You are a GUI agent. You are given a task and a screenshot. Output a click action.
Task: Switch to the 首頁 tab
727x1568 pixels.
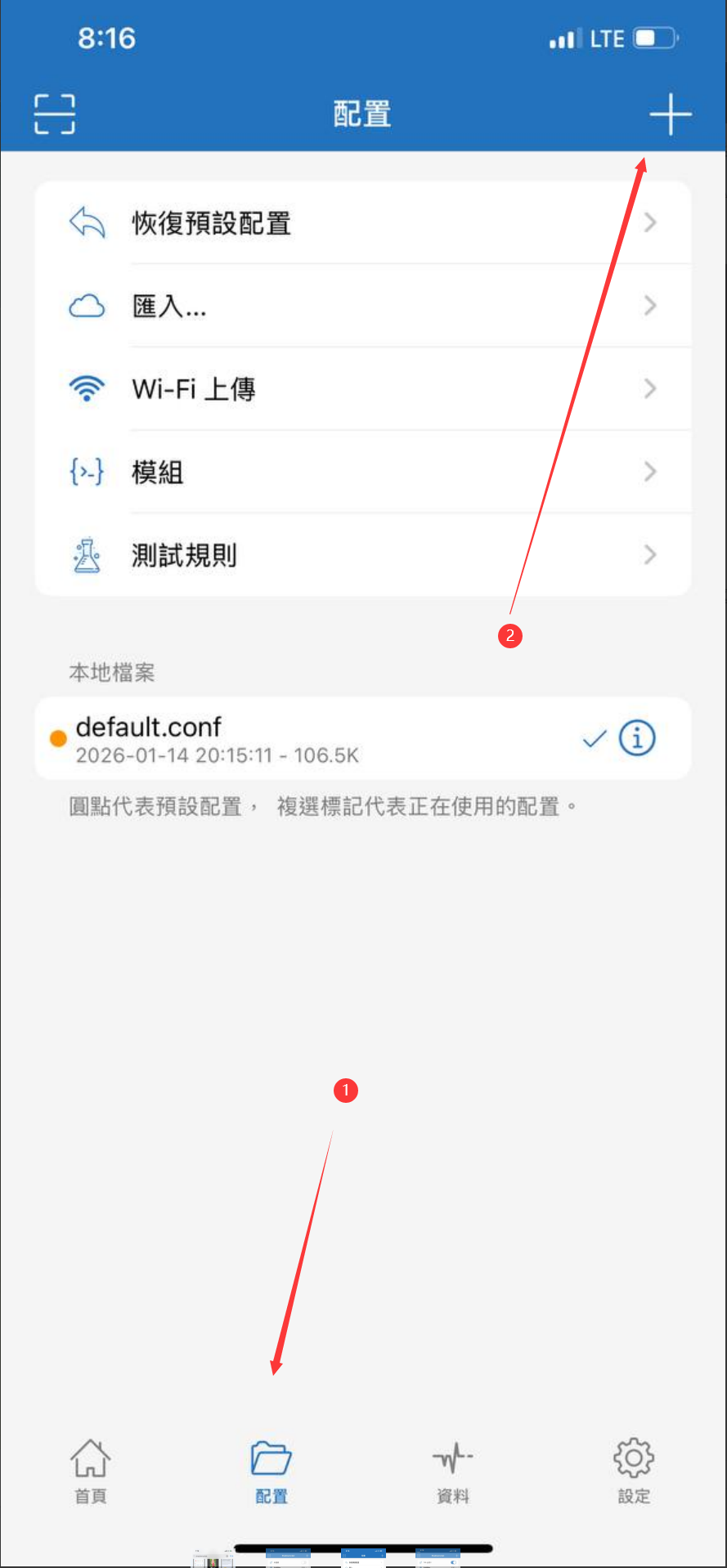click(90, 1470)
